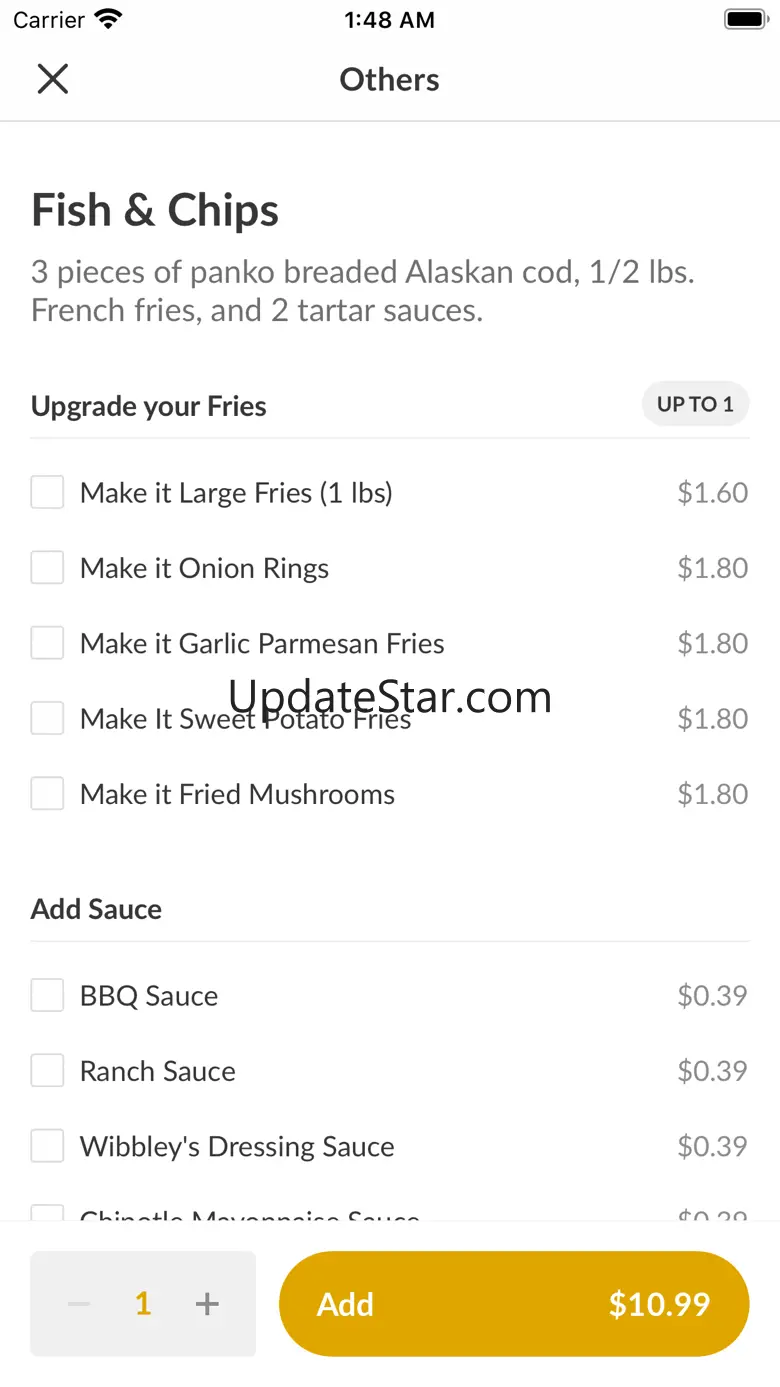Close the Fish & Chips options screen
The height and width of the screenshot is (1387, 780).
click(x=52, y=79)
